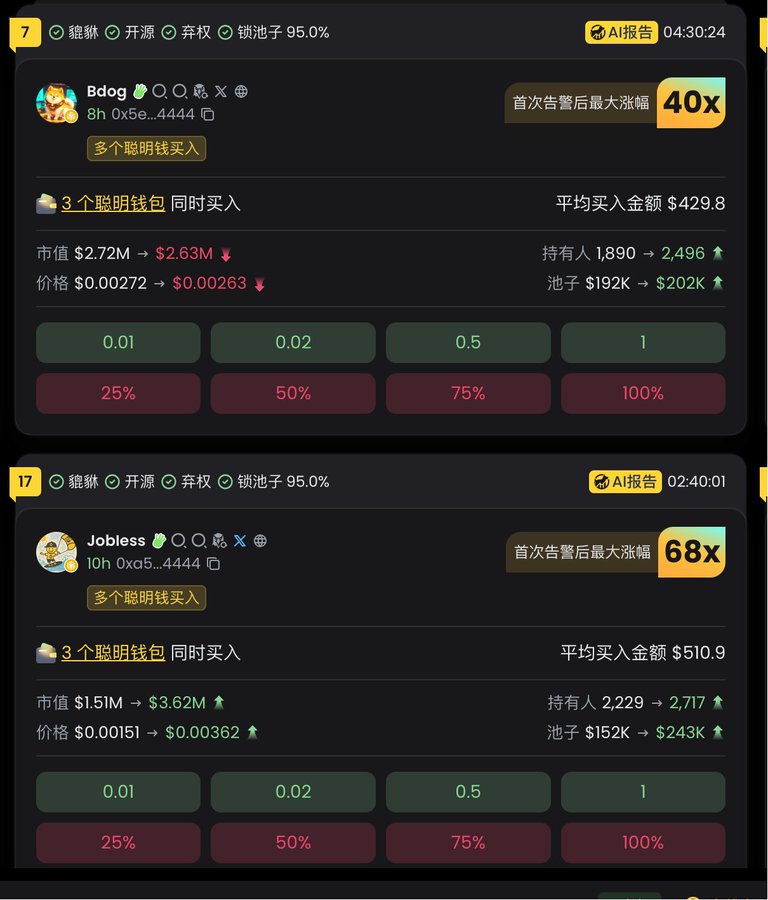Buy 1 of Jobless
Screen dimensions: 768x900
643,791
